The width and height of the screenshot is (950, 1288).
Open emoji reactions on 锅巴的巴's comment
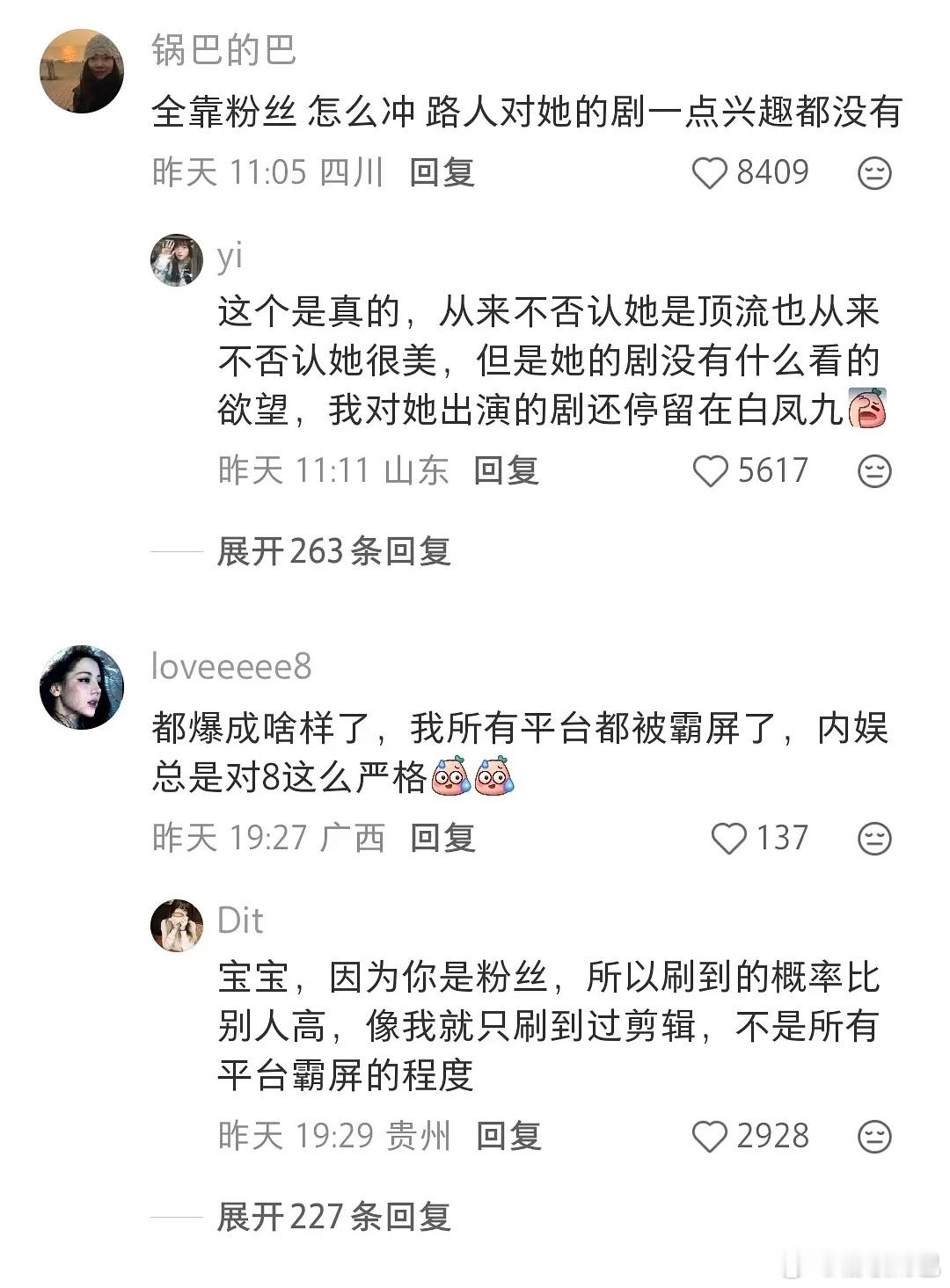pos(874,174)
